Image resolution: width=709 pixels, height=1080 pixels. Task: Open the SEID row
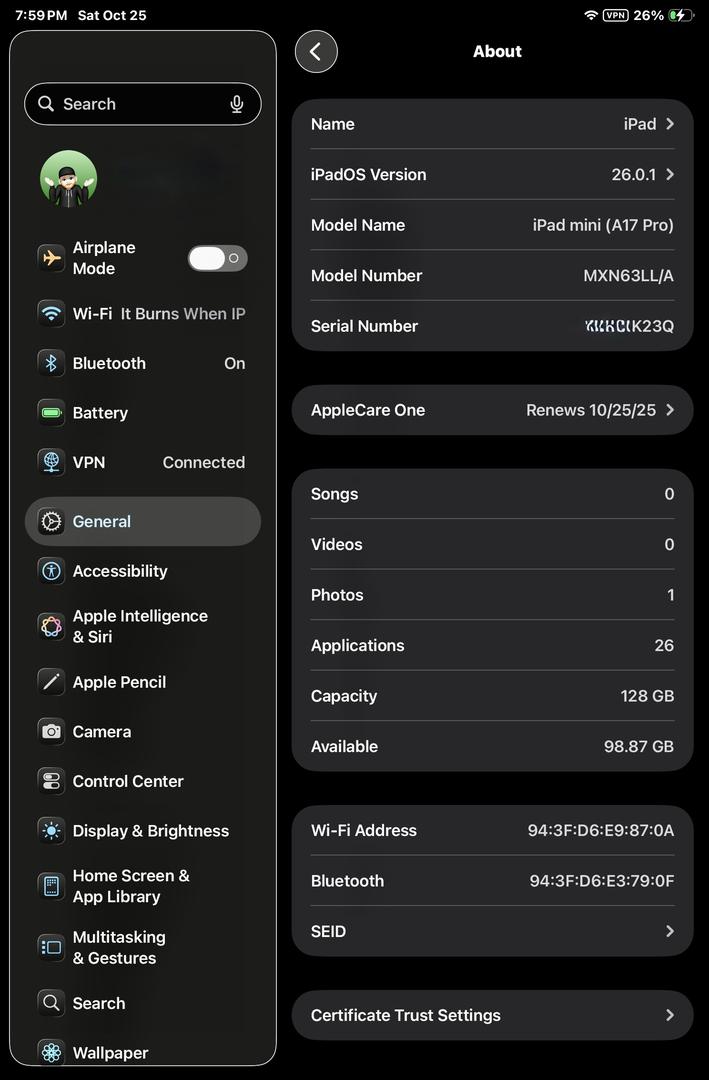point(492,931)
